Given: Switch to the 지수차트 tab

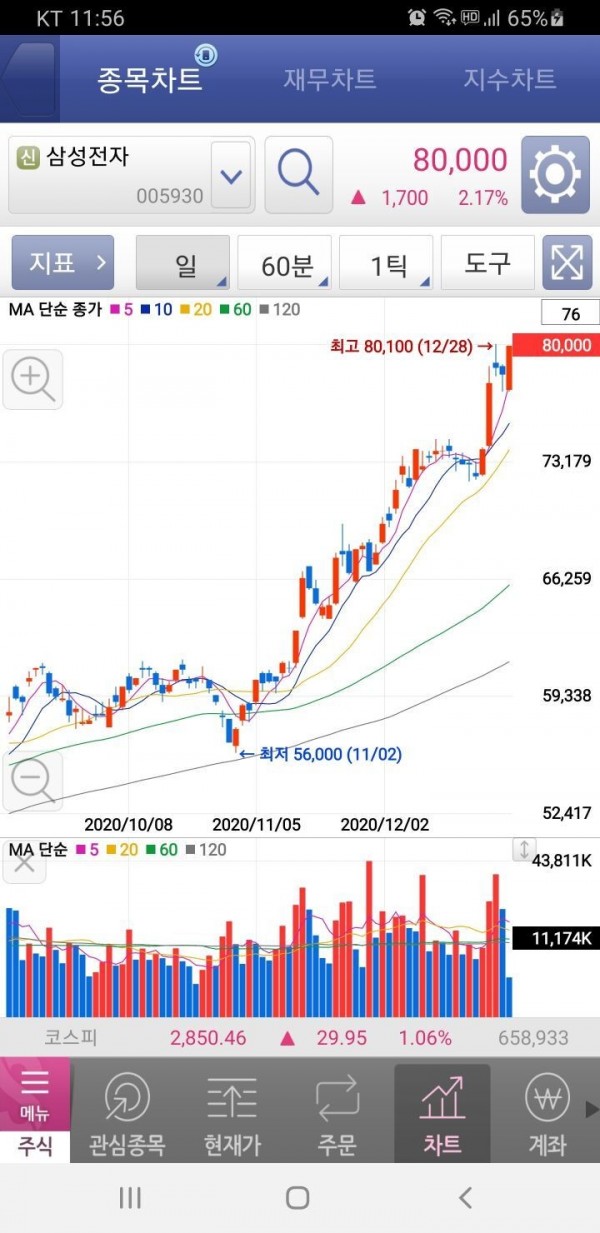Looking at the screenshot, I should click(509, 79).
